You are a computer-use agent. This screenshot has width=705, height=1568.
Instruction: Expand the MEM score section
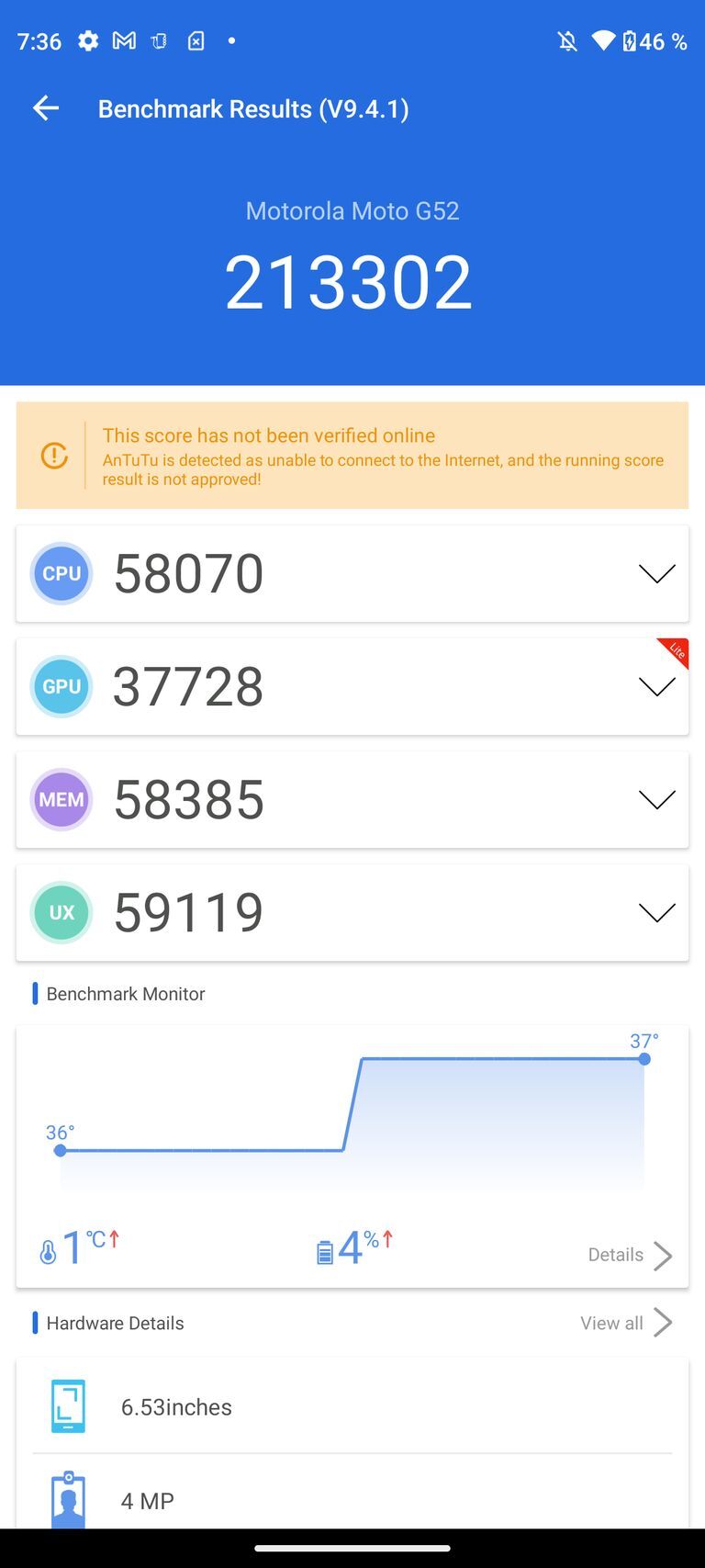point(656,799)
